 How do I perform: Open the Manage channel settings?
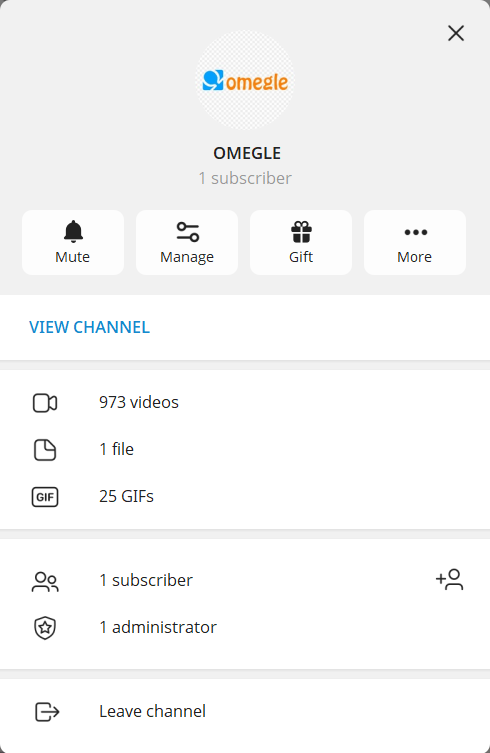(187, 243)
